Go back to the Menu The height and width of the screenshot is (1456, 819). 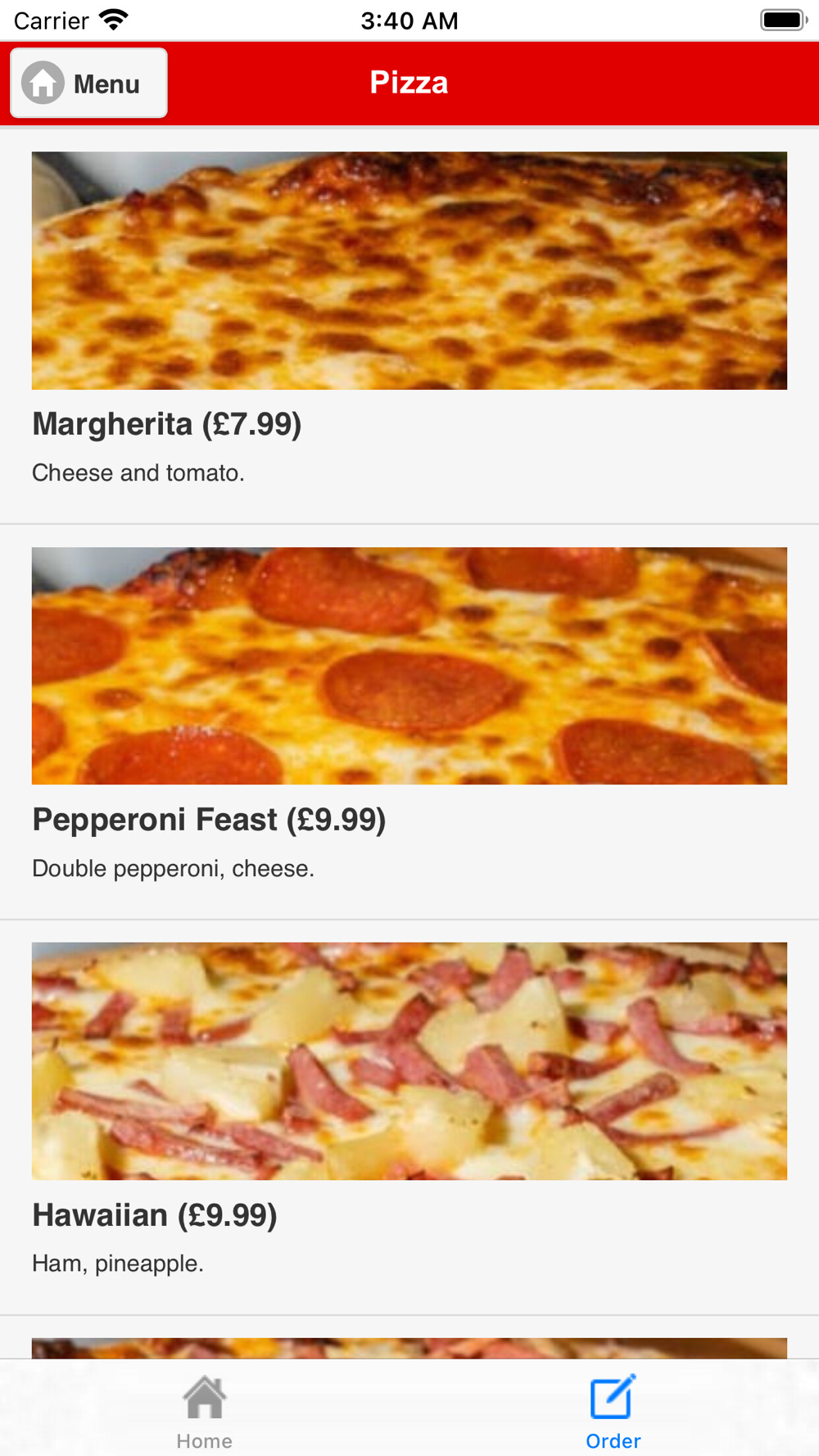88,83
